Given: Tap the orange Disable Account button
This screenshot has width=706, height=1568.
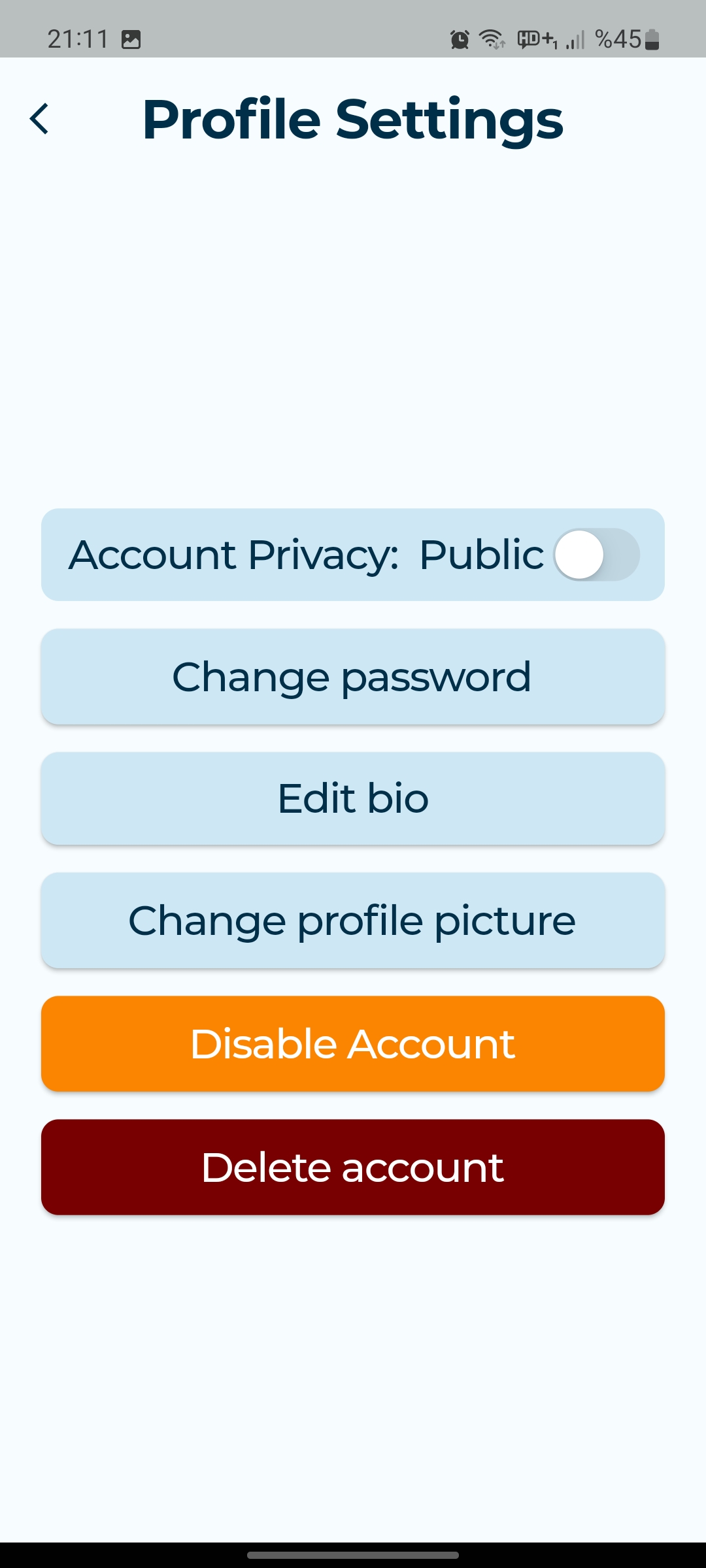Looking at the screenshot, I should coord(353,1043).
